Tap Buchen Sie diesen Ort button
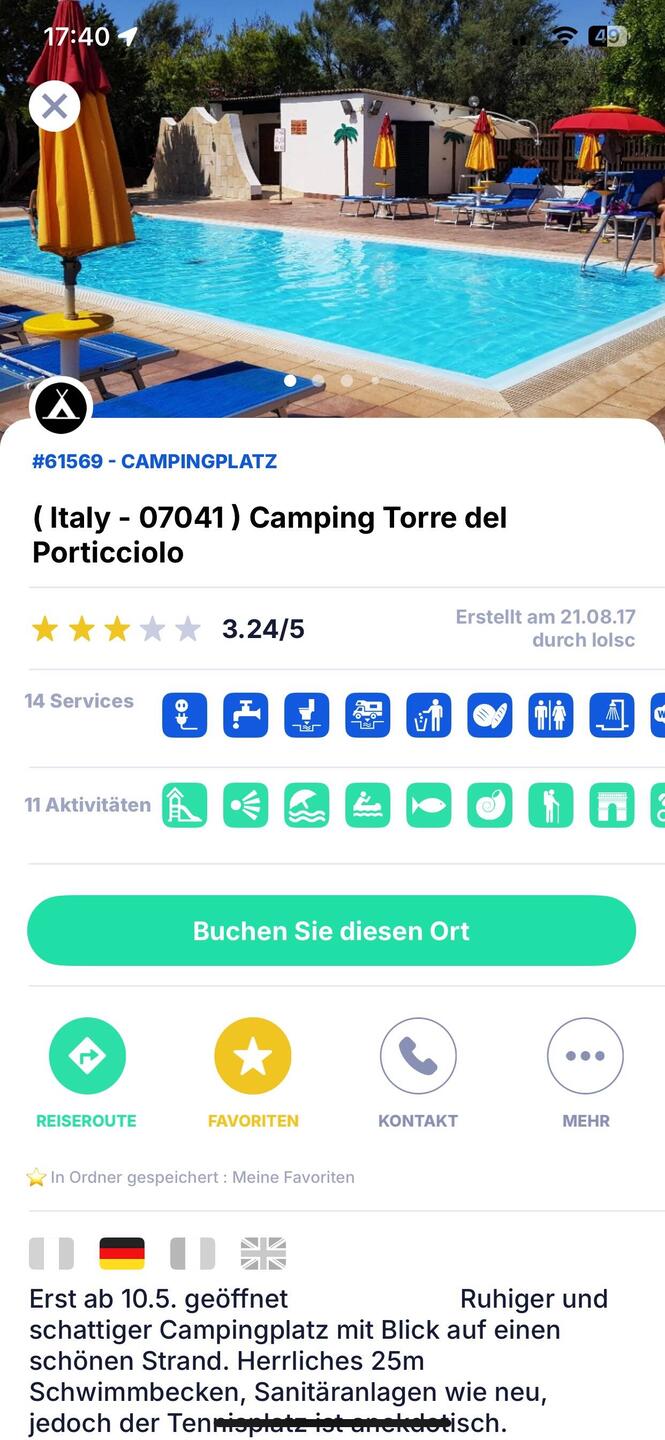Image resolution: width=665 pixels, height=1440 pixels. [x=331, y=931]
